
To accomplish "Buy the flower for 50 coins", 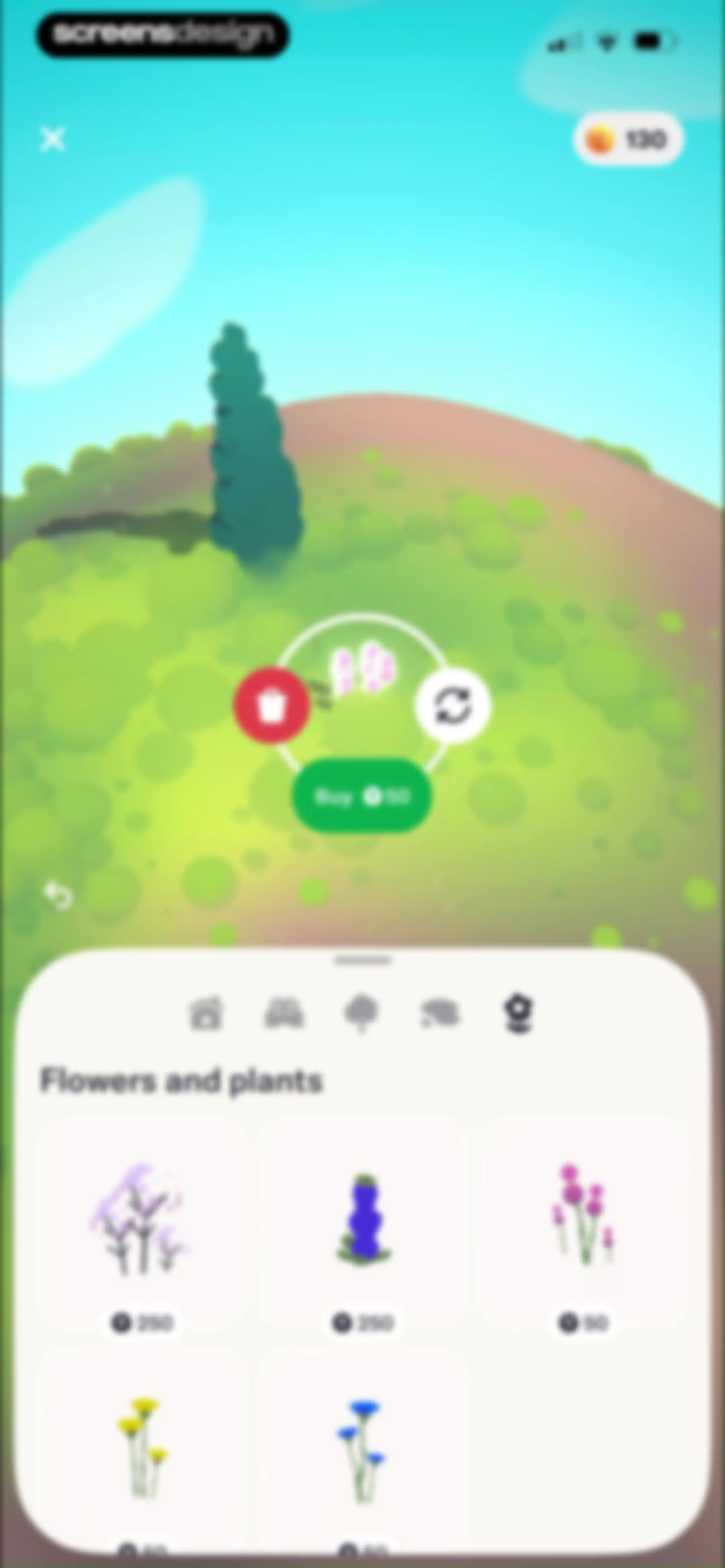I will 362,796.
